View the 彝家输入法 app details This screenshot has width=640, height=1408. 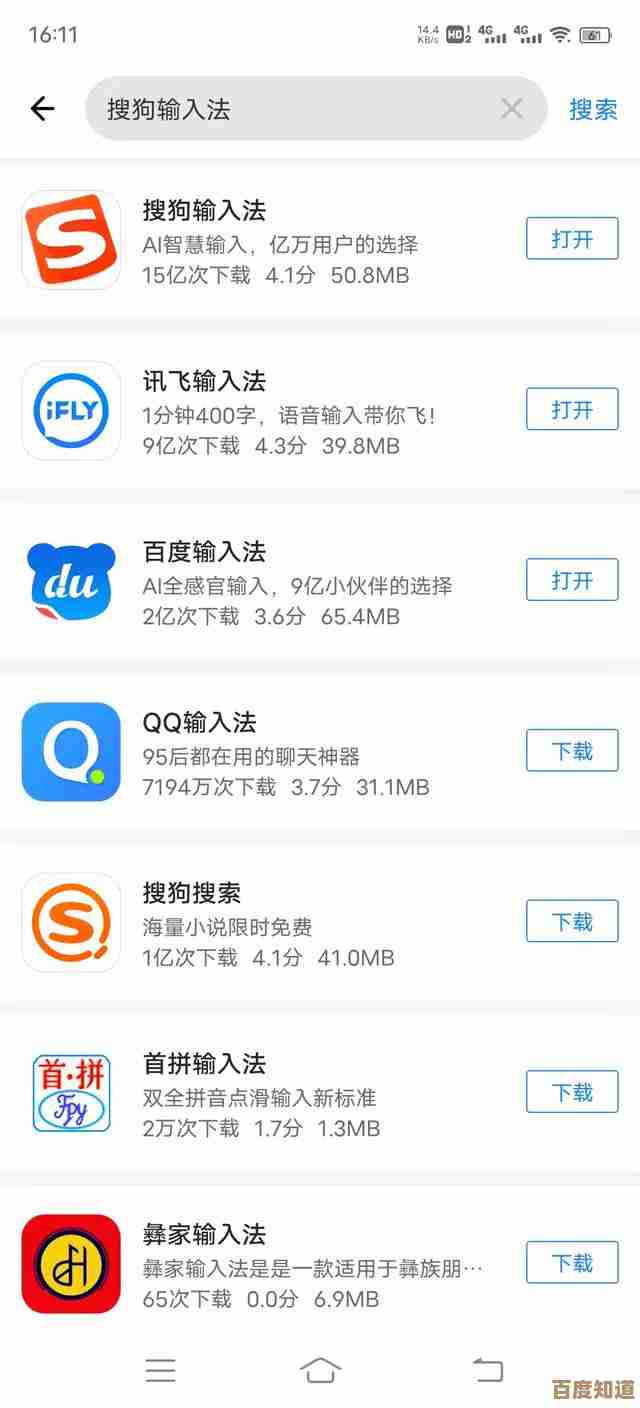(x=300, y=1265)
